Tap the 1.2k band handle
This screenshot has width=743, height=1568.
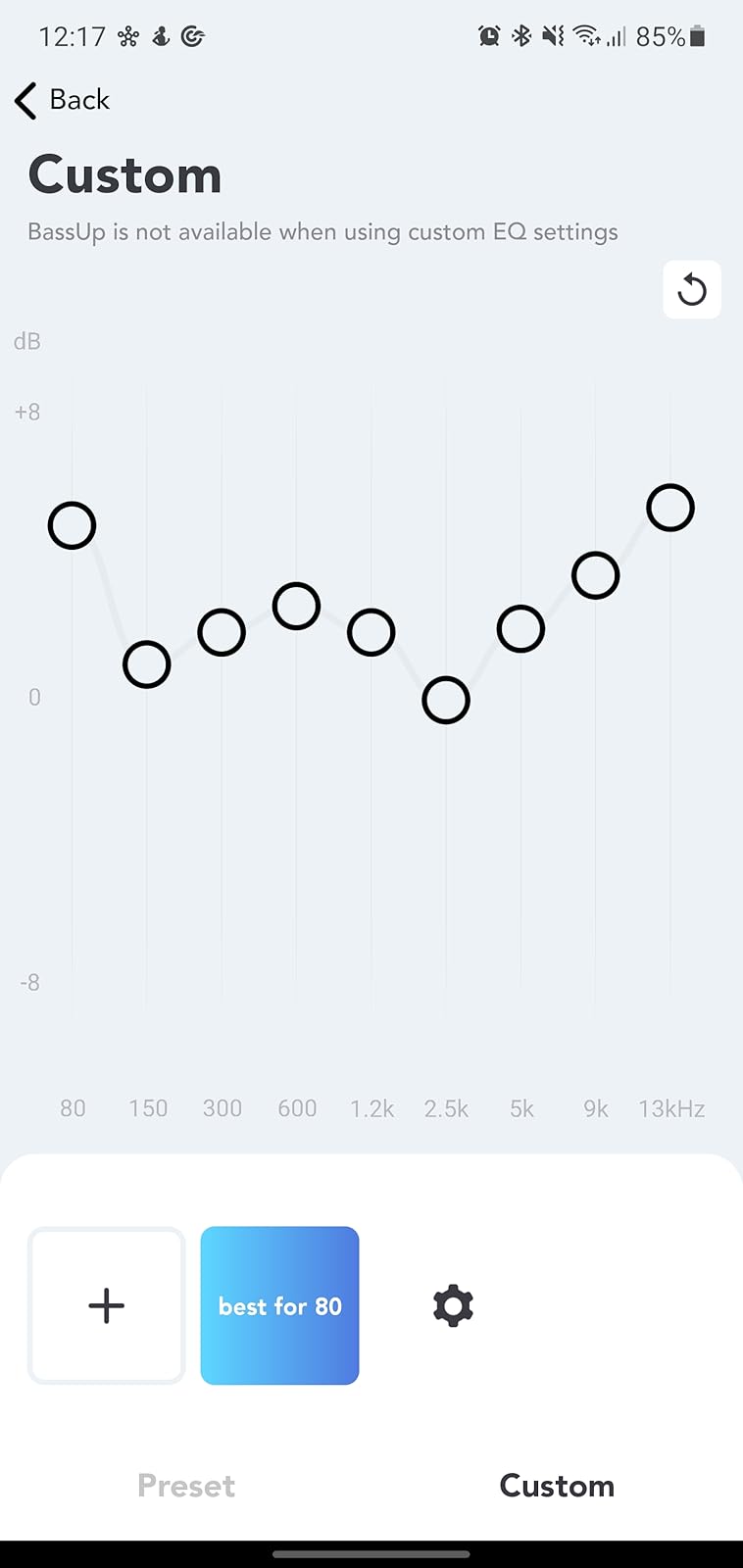[x=371, y=633]
